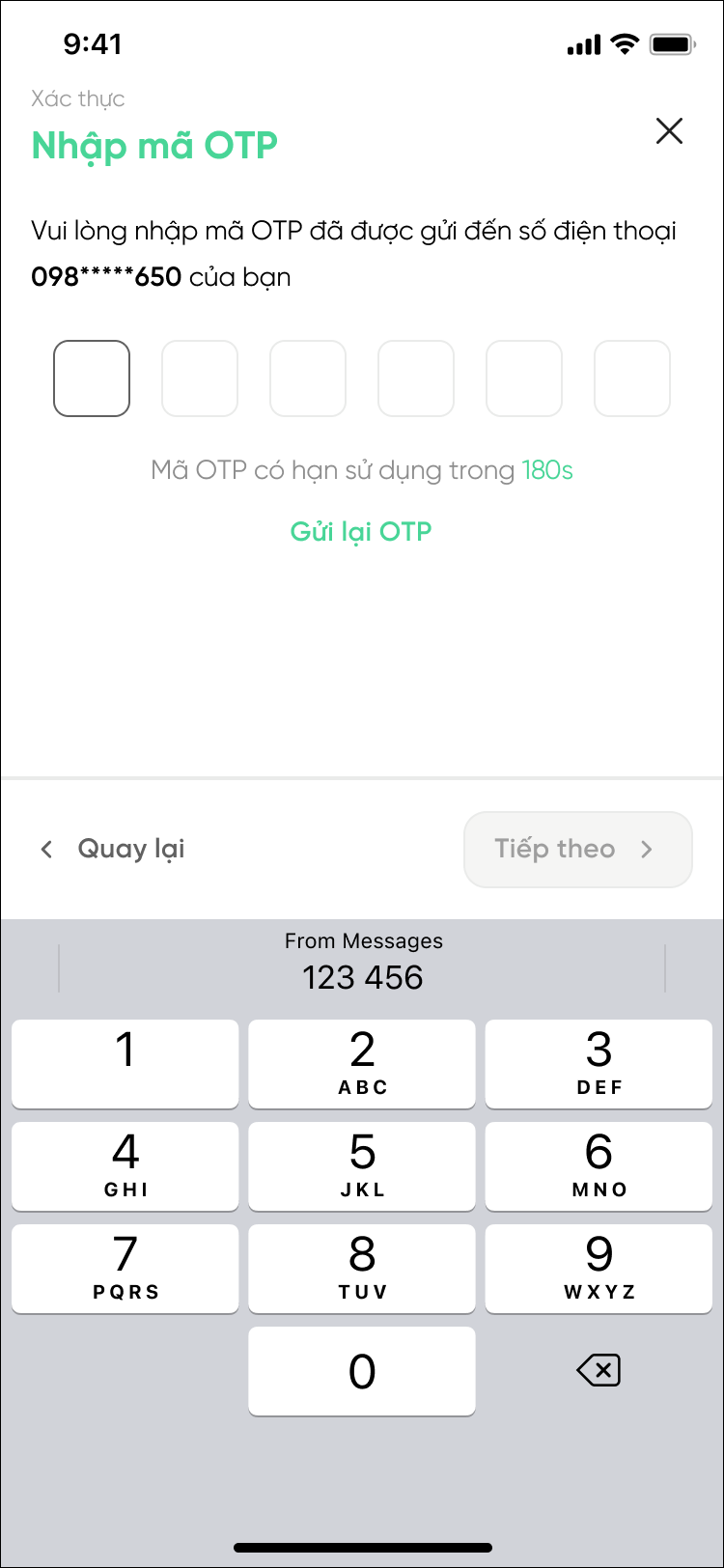
Task: Tap the last OTP input box
Action: tap(632, 378)
